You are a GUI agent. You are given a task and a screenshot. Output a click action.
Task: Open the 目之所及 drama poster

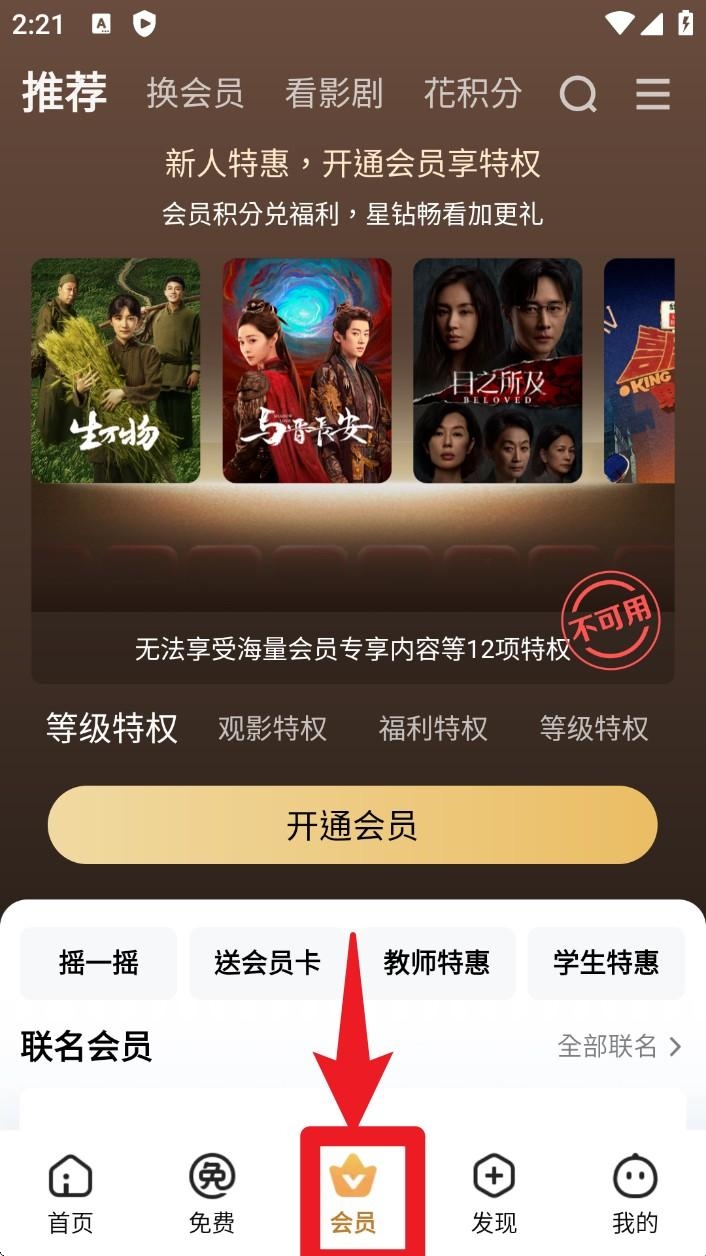click(x=497, y=370)
